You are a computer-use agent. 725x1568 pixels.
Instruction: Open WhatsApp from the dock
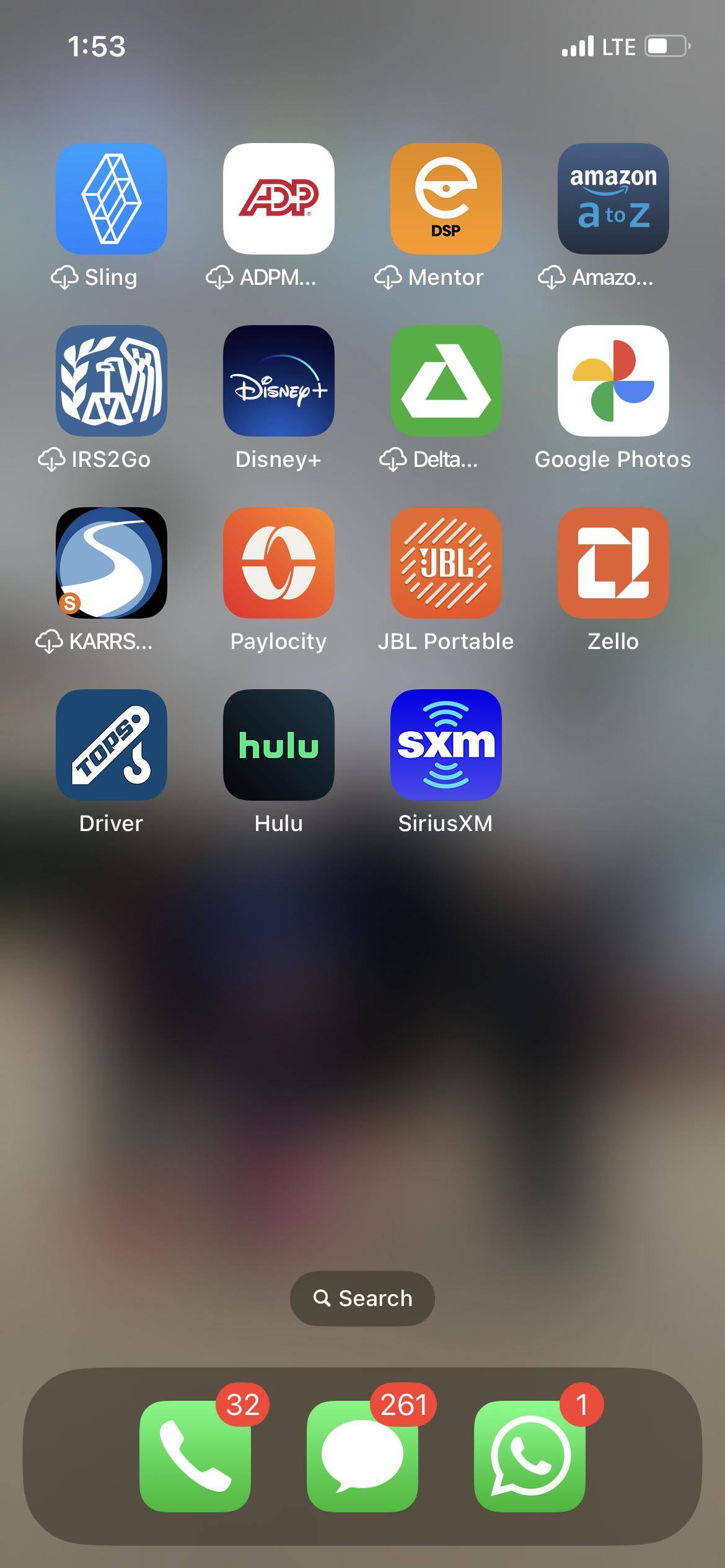[x=530, y=1456]
